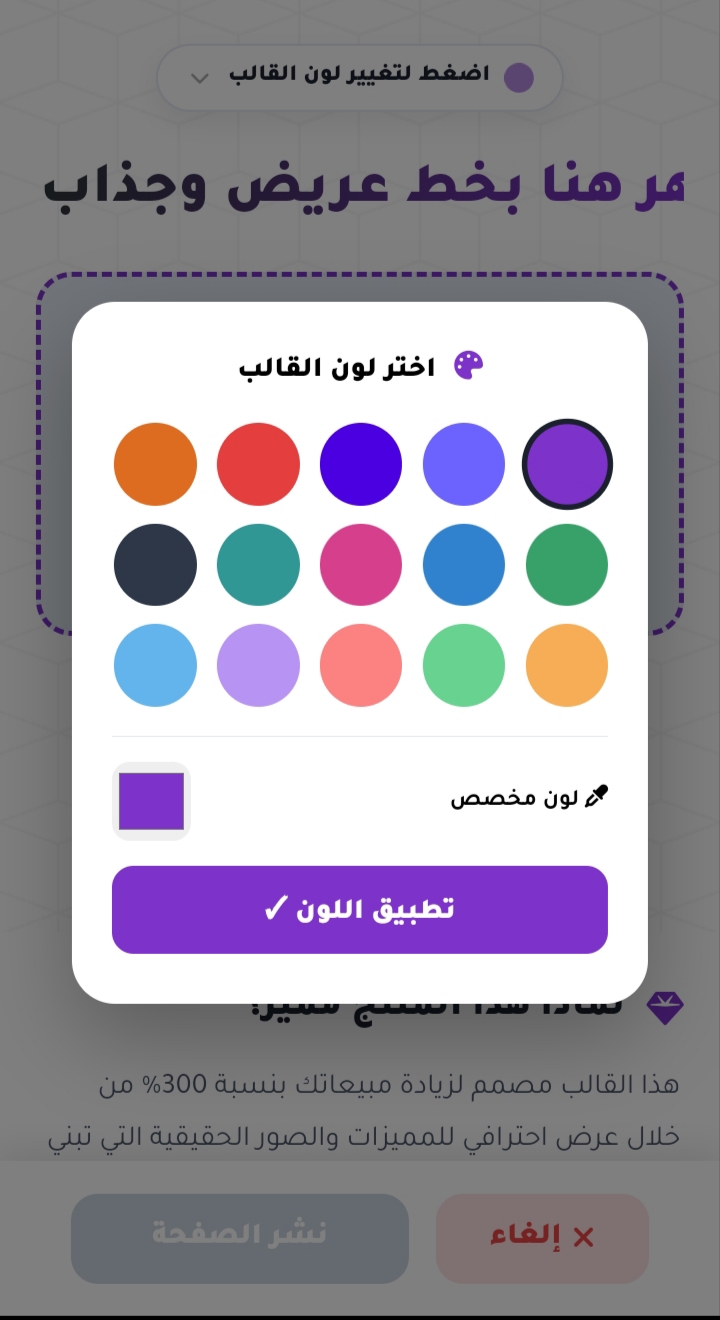Tap the إلغاء cancel button
720x1320 pixels.
click(x=543, y=1238)
